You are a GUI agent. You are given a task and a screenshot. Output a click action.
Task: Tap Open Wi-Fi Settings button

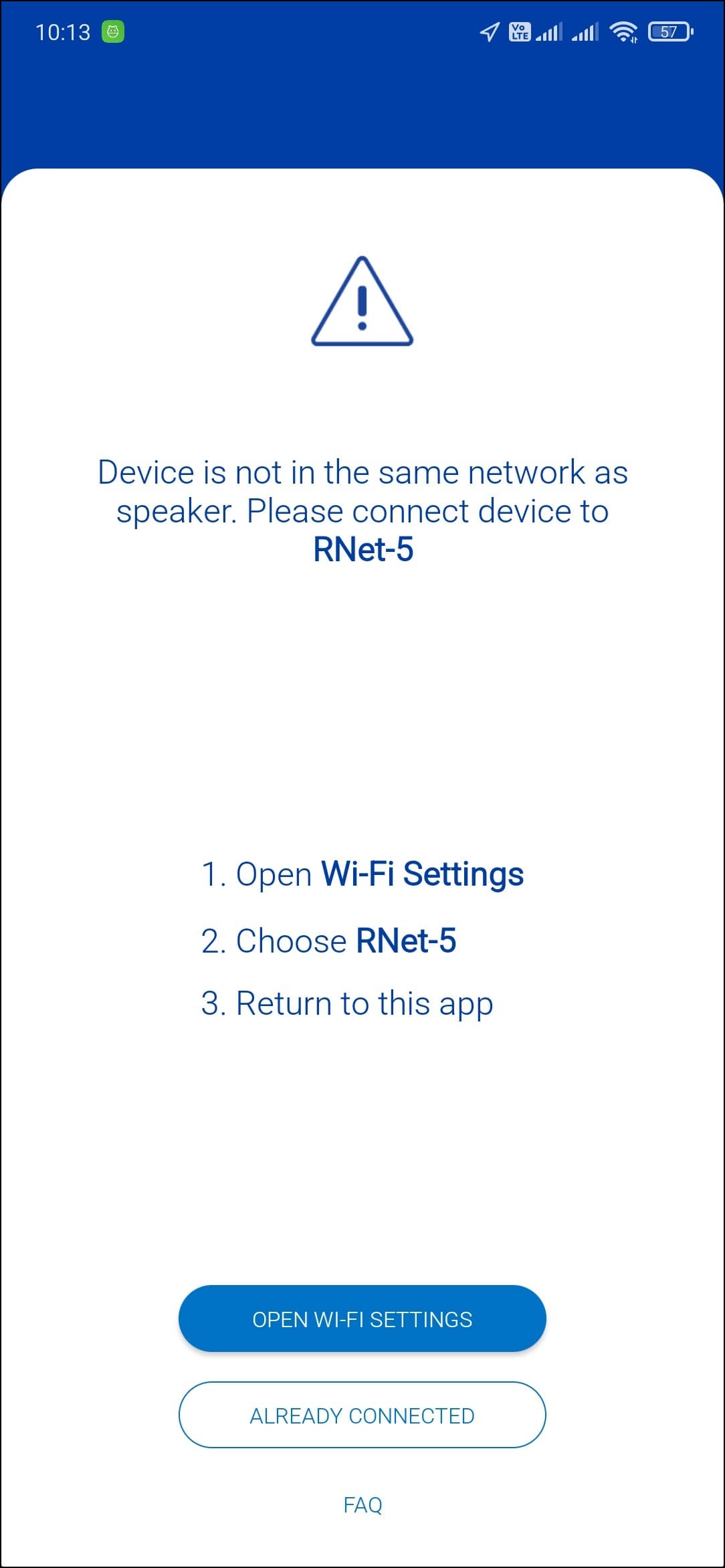coord(362,1319)
